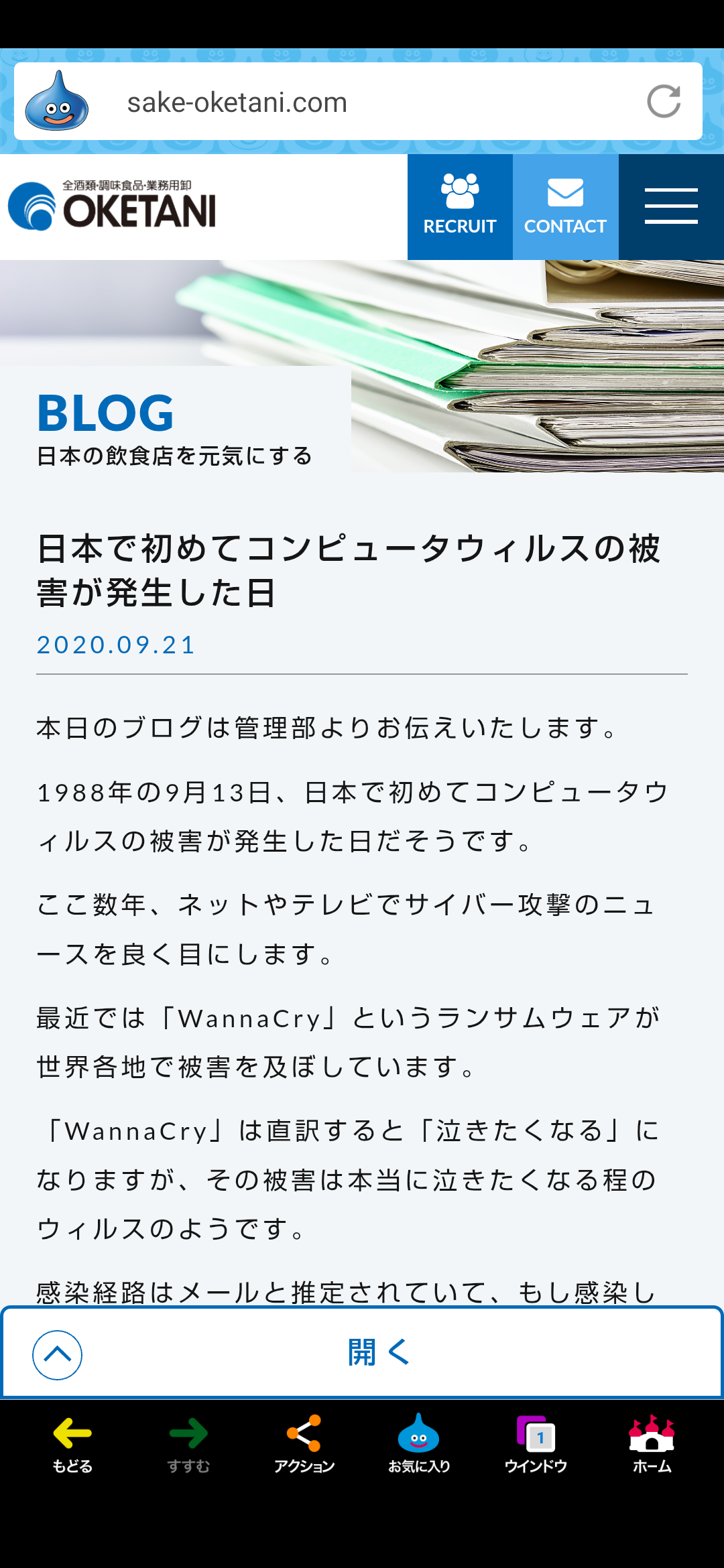
Task: Reload the page with the refresh icon
Action: coord(664,102)
